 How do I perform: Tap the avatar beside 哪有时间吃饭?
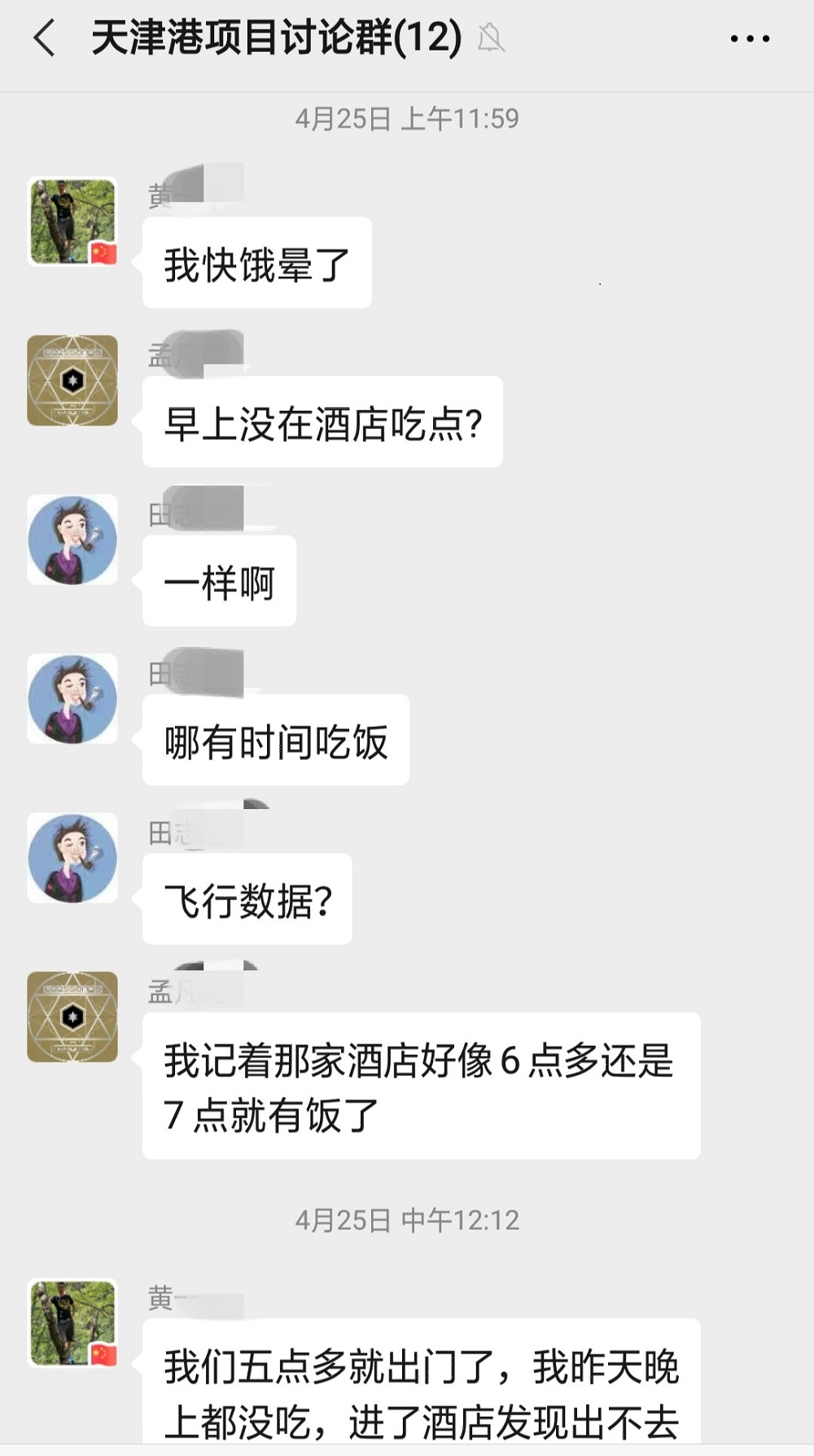coord(72,698)
